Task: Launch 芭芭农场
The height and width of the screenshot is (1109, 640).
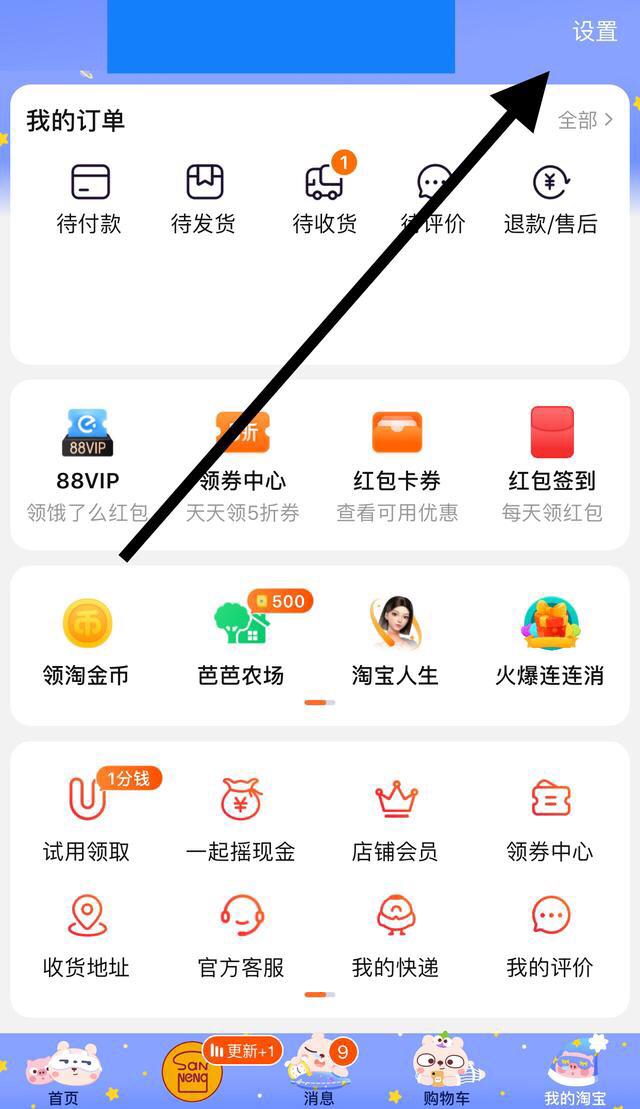Action: [241, 643]
